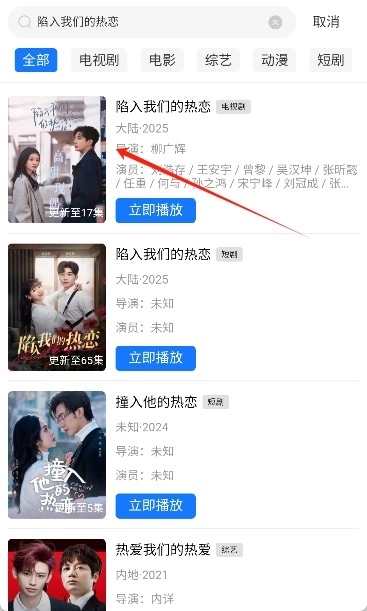Switch to the 动漫 tab
Image resolution: width=367 pixels, height=611 pixels.
tap(275, 60)
